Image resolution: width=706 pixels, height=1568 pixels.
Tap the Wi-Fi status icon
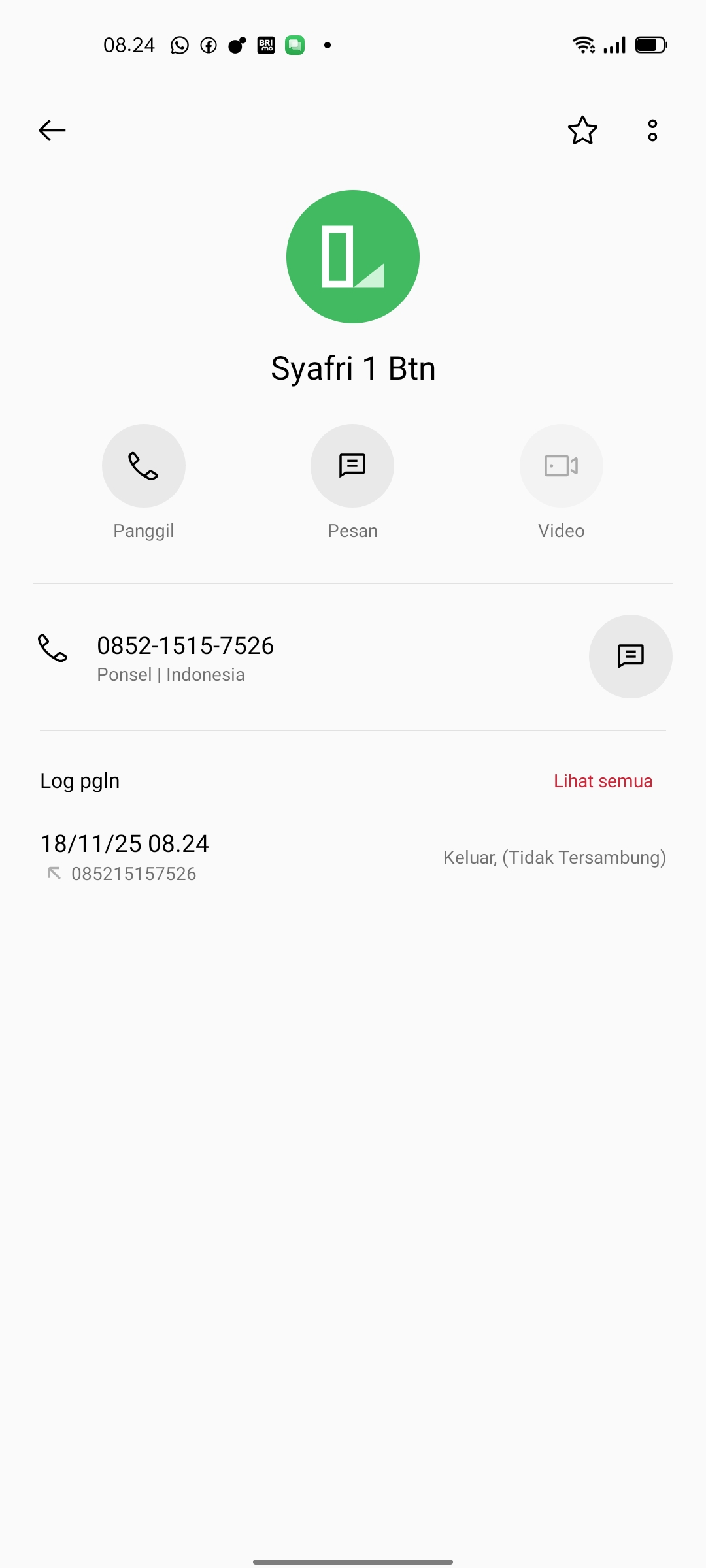[x=582, y=44]
